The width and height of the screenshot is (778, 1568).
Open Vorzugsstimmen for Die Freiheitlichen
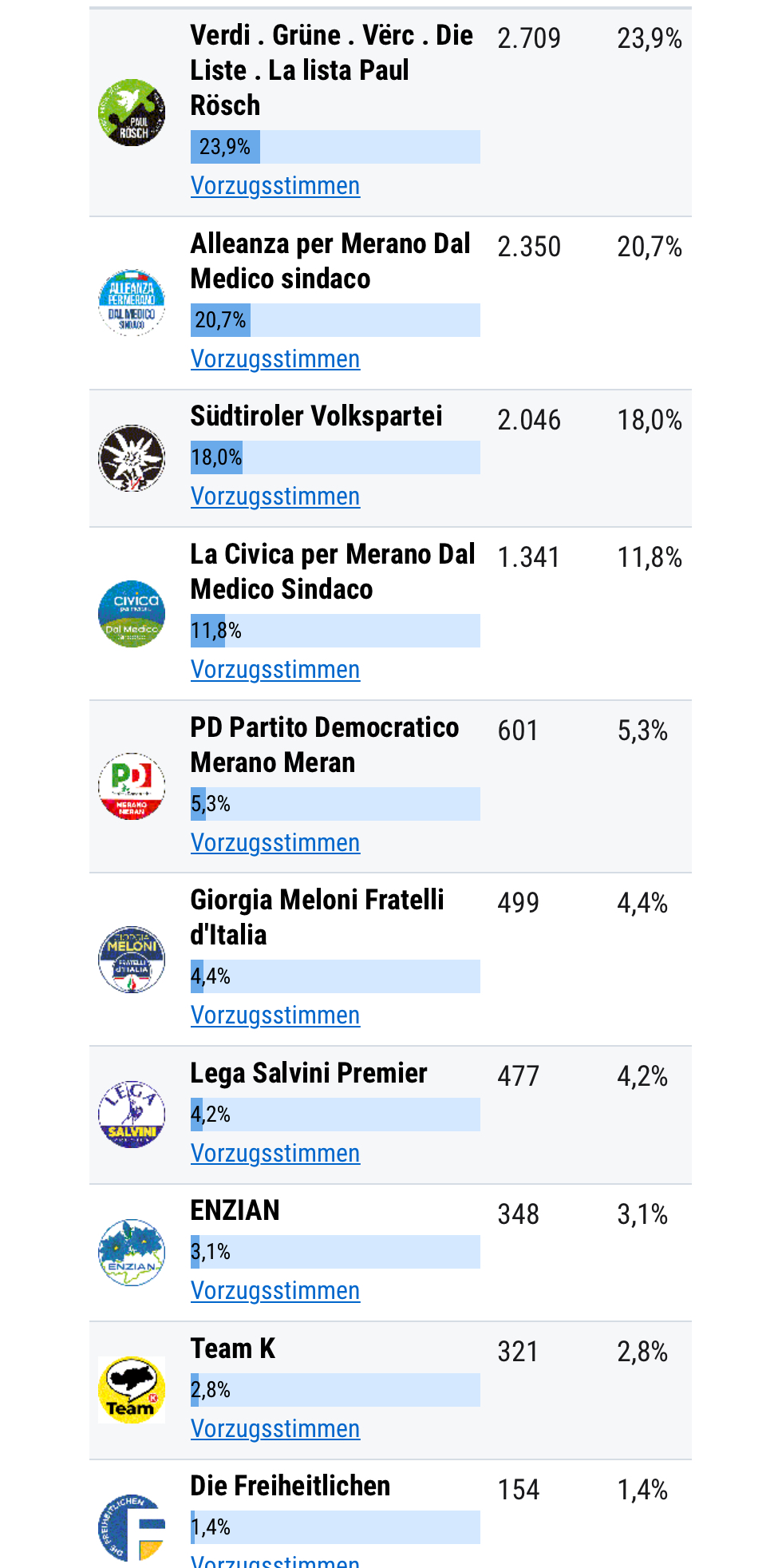[x=275, y=1561]
